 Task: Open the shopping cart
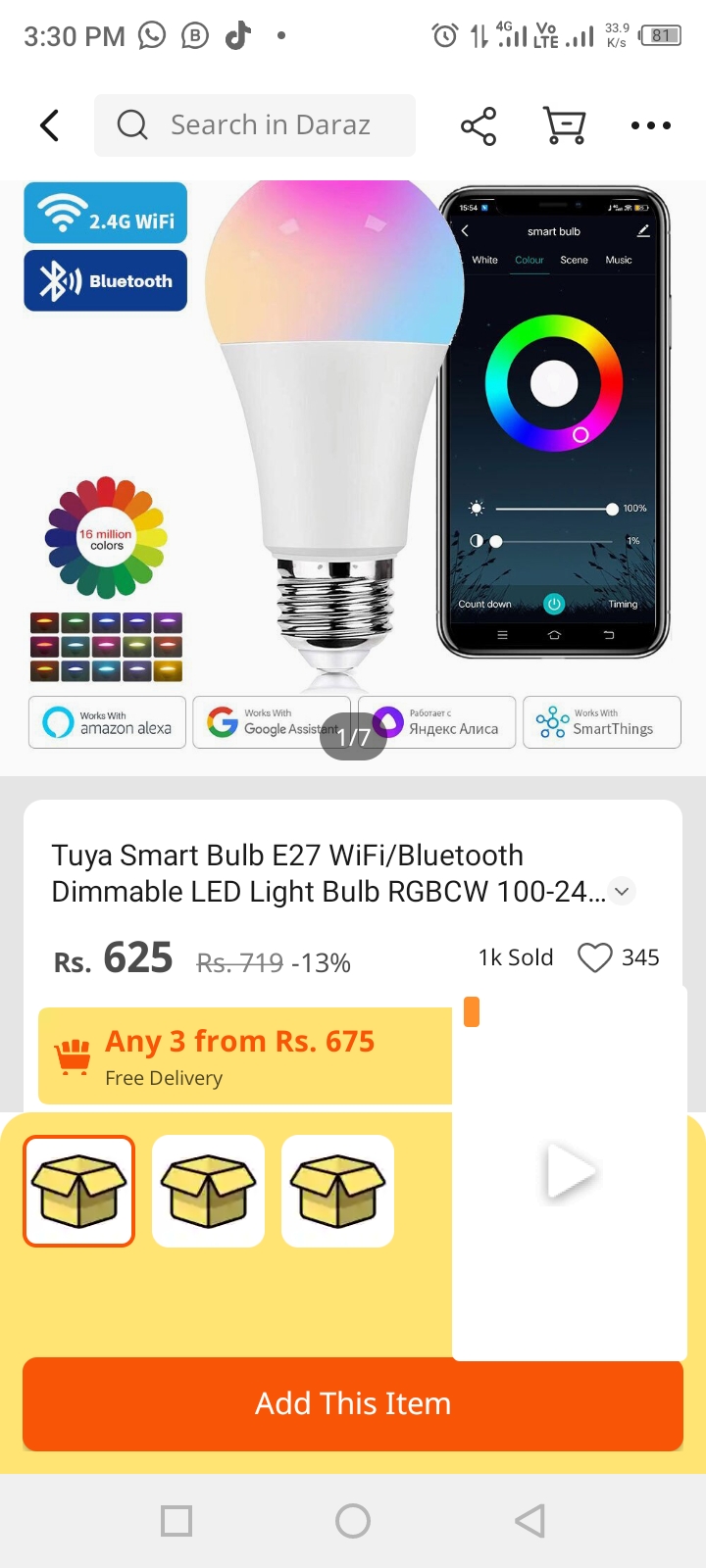[x=565, y=125]
